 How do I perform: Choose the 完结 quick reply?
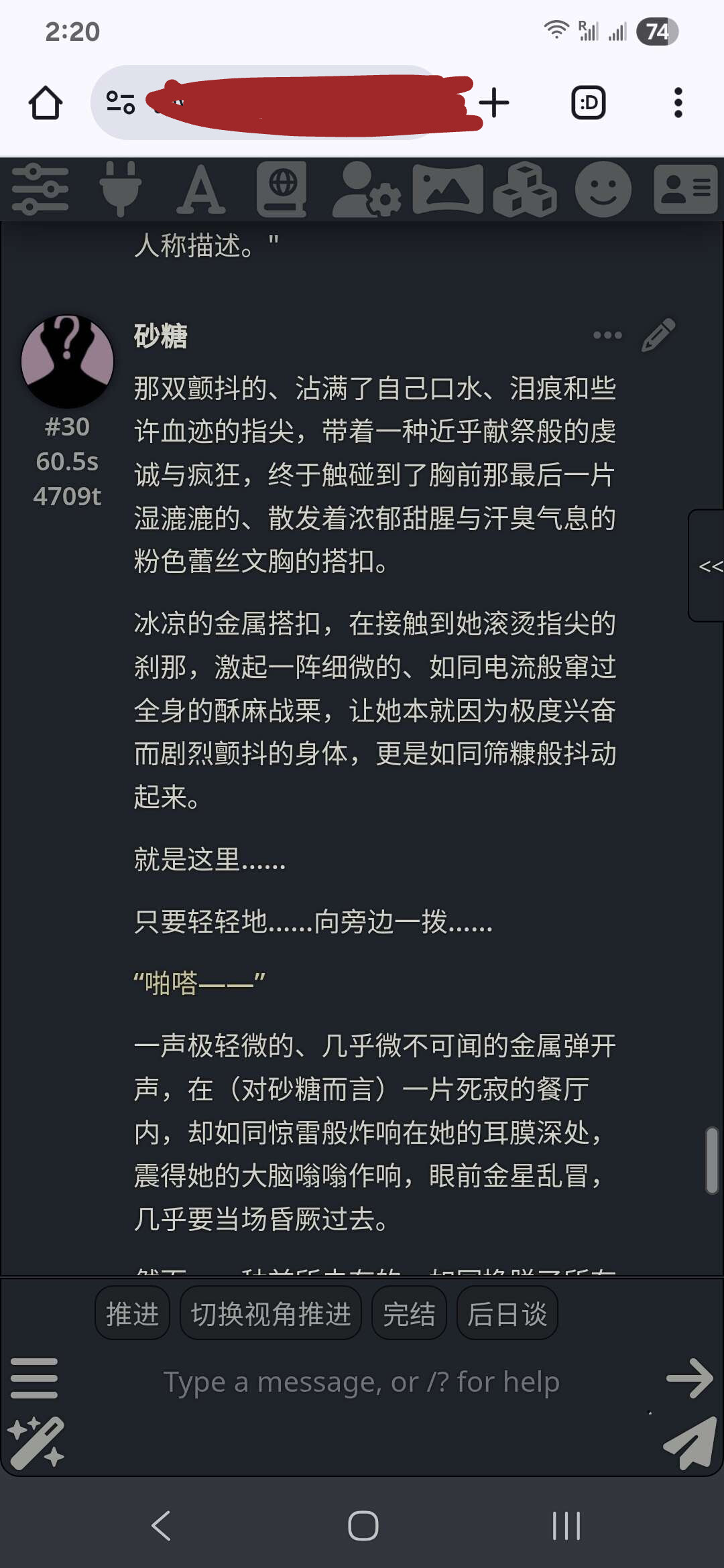tap(409, 1314)
